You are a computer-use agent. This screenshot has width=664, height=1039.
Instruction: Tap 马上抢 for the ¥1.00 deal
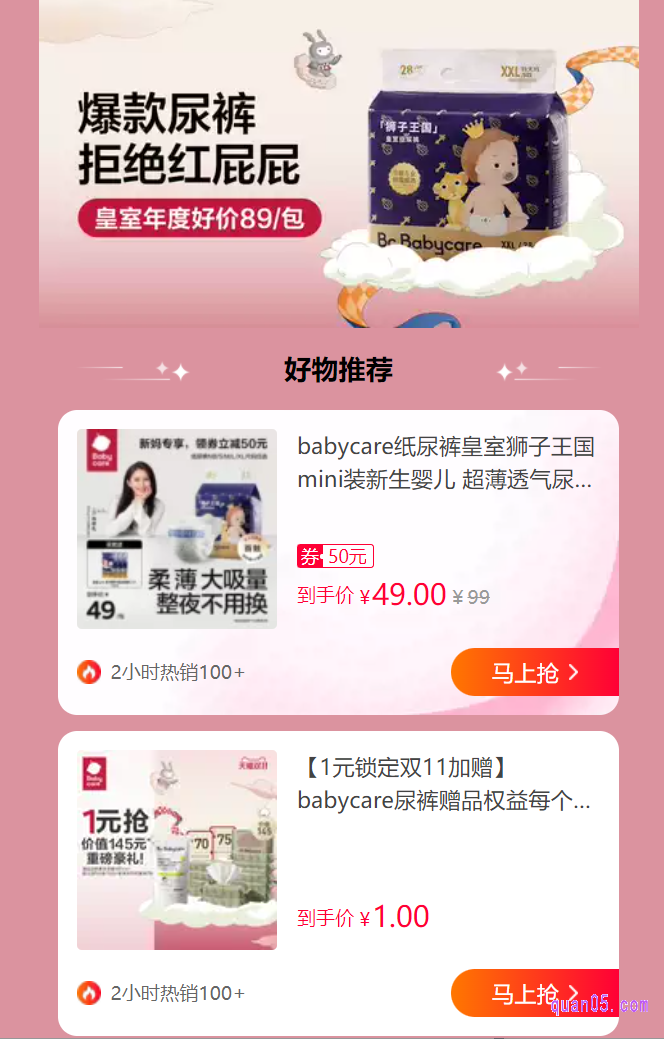tap(534, 993)
